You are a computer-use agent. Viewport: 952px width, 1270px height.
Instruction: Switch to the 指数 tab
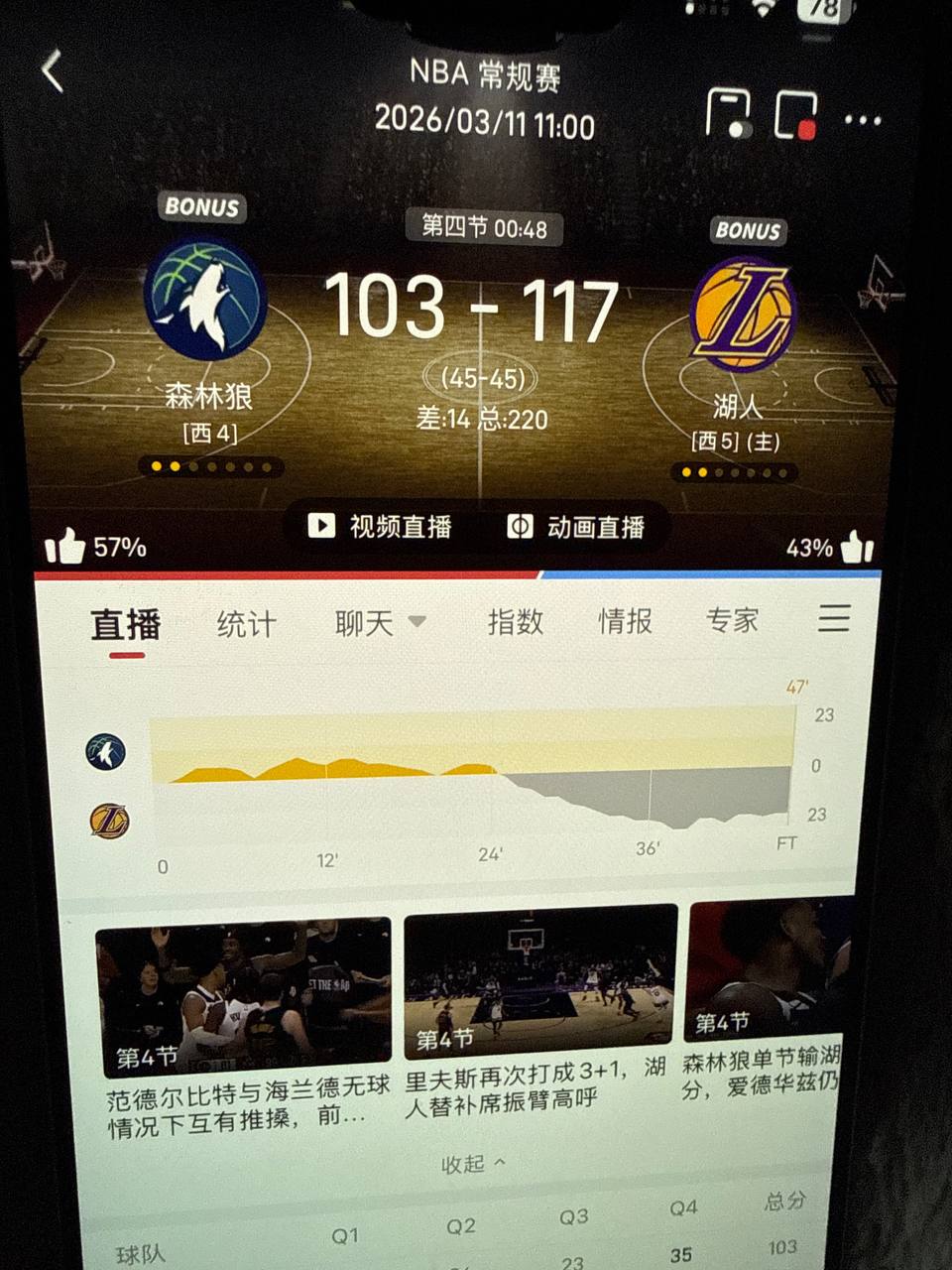point(516,622)
